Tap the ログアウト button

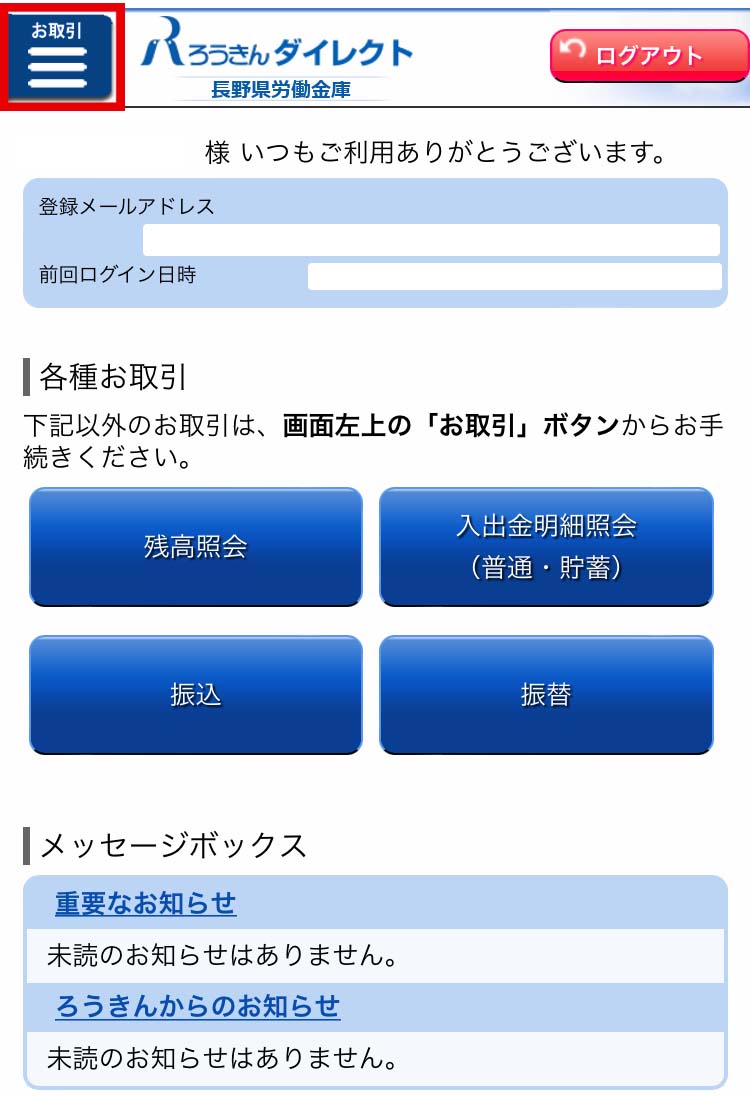pyautogui.click(x=648, y=56)
